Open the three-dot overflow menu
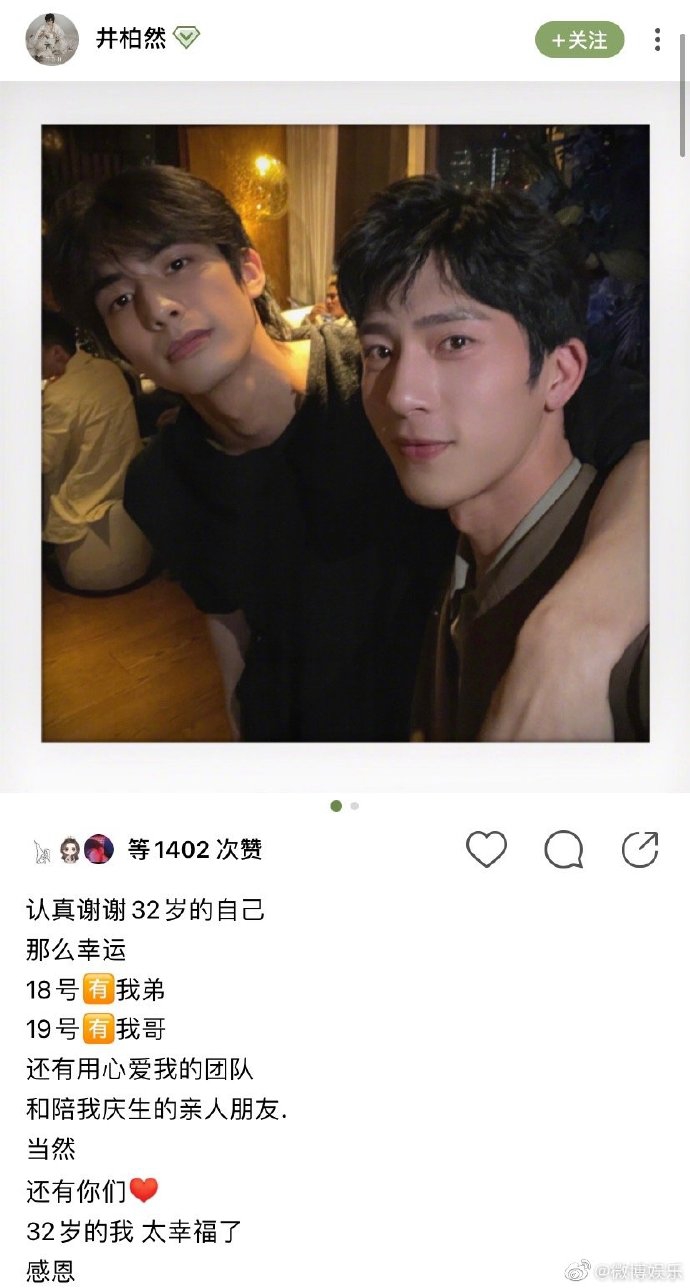The image size is (690, 1288). [x=657, y=40]
